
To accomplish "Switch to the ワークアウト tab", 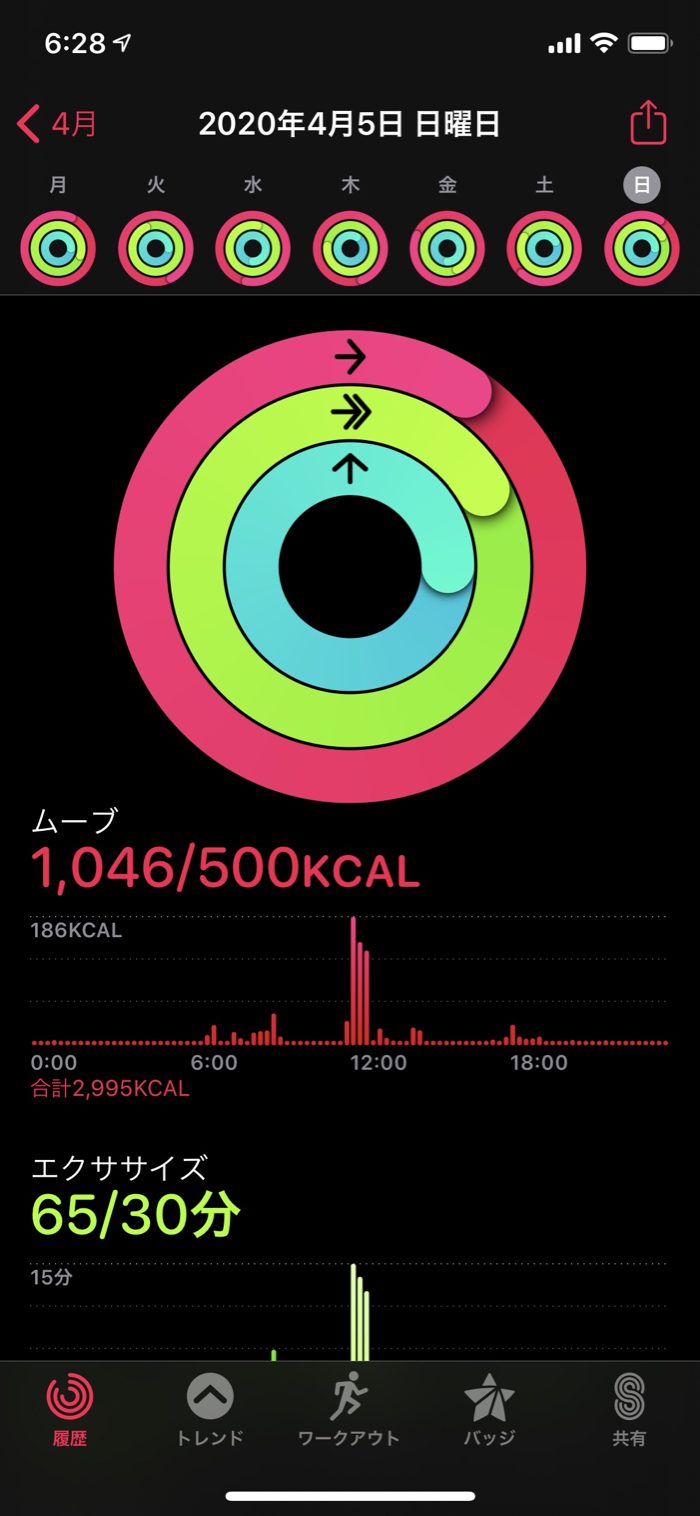I will click(349, 1410).
